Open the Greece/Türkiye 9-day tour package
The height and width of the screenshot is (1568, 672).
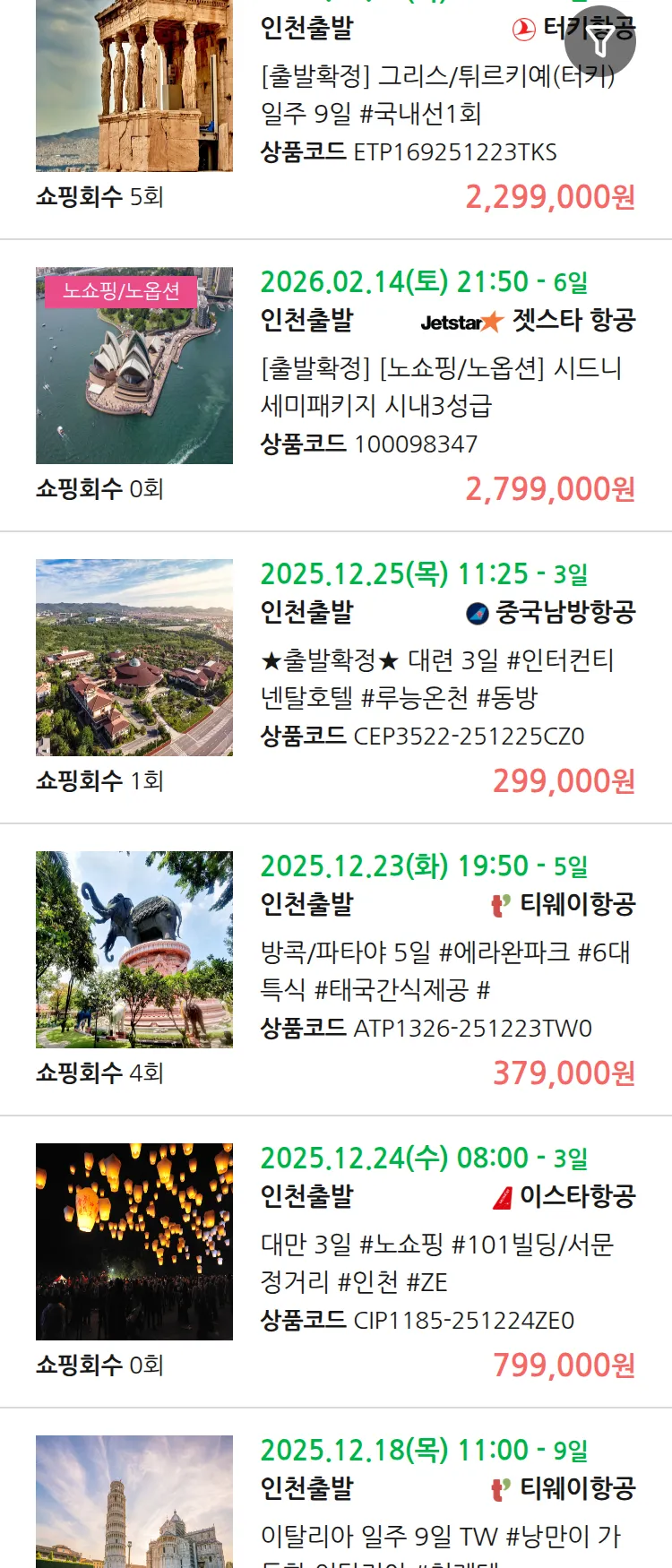click(437, 95)
